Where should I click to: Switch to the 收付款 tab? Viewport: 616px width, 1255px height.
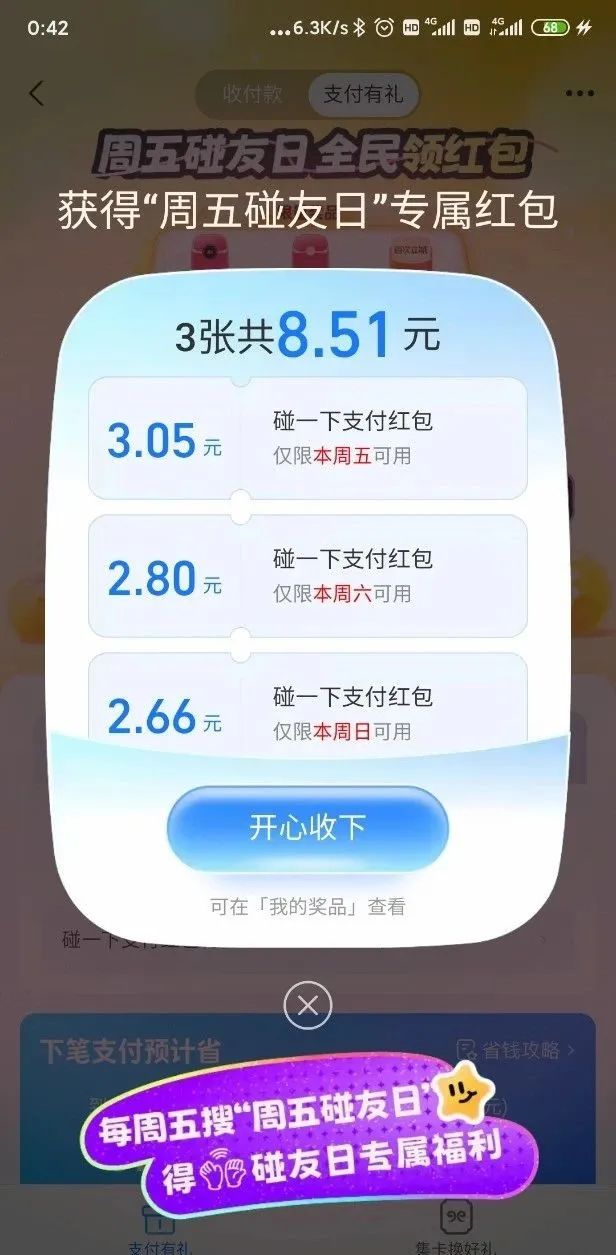tap(253, 95)
